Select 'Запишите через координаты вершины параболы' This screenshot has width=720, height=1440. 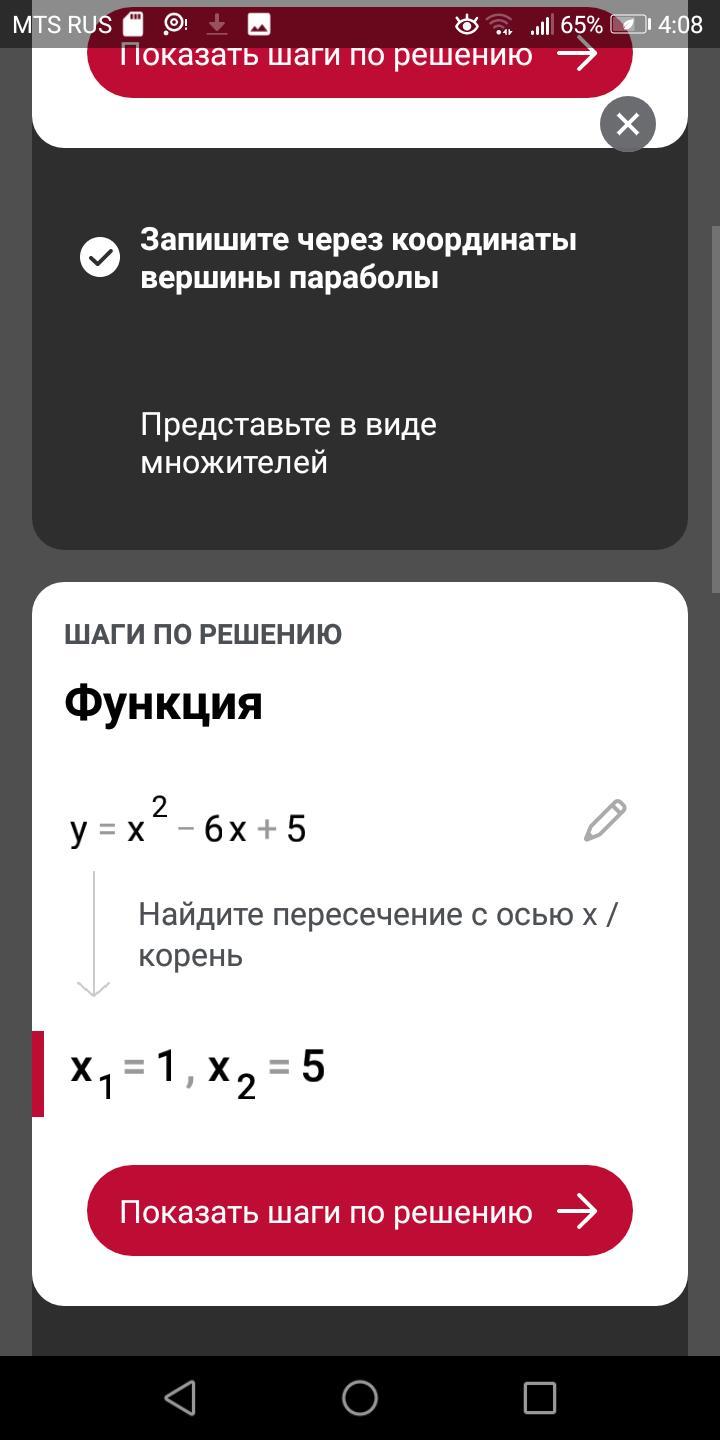pyautogui.click(x=358, y=259)
